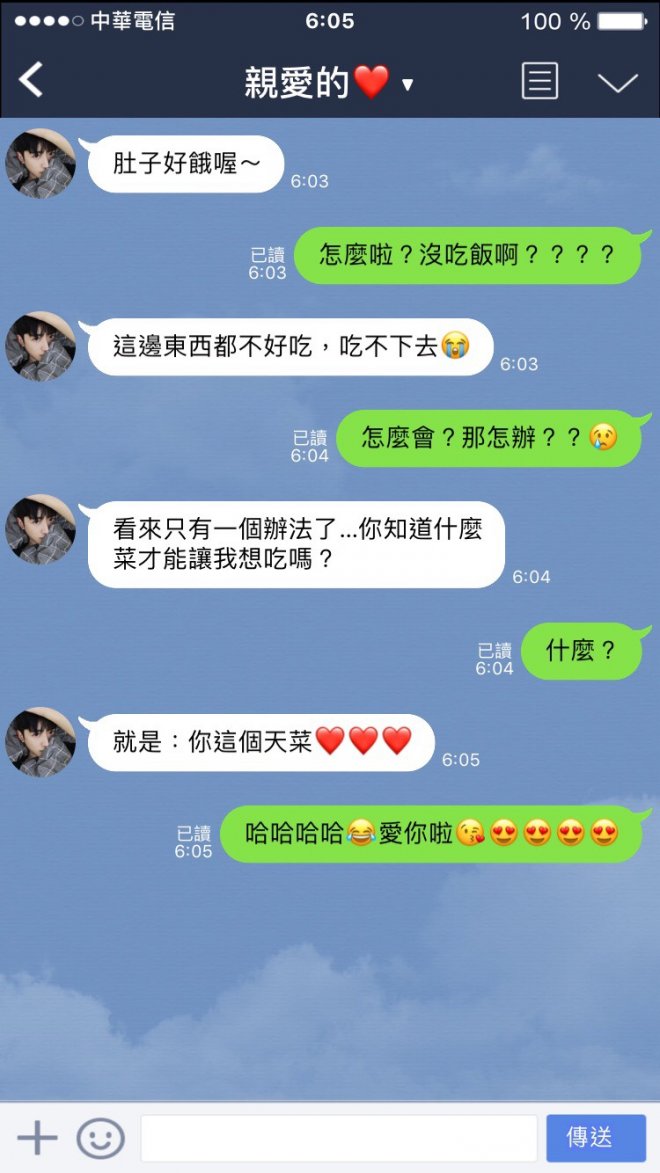Focus the message text field
The height and width of the screenshot is (1173, 660).
coord(338,1138)
